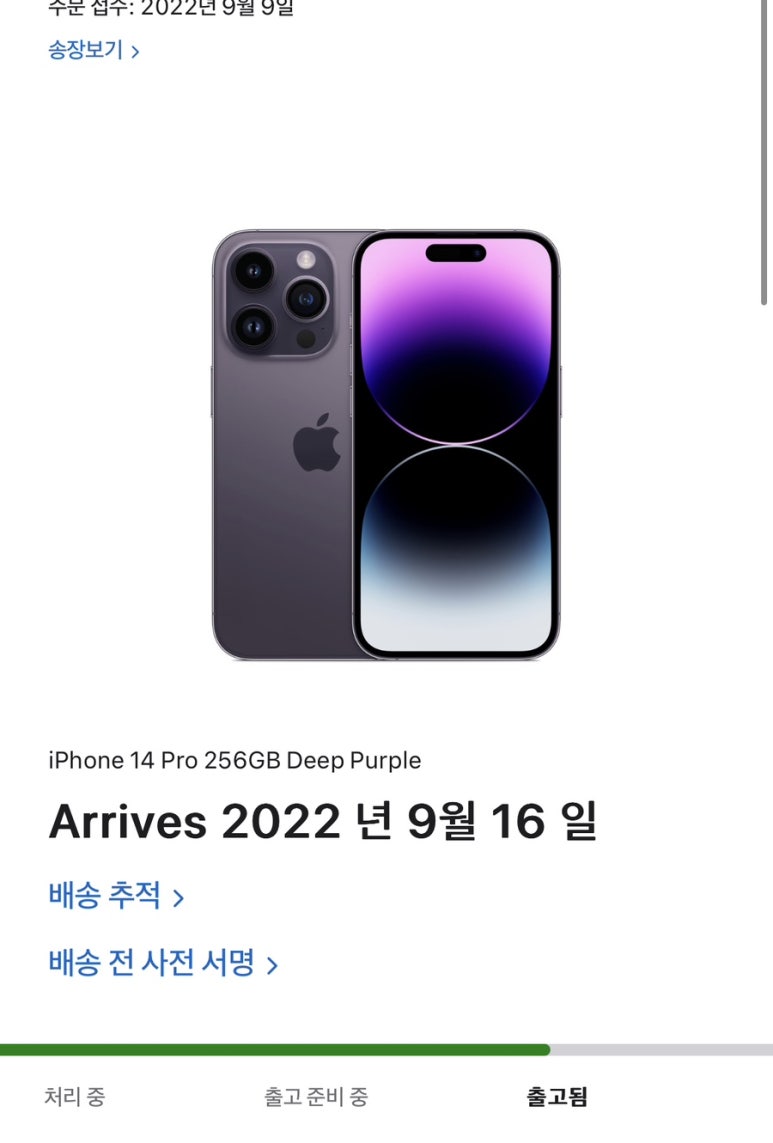Open the 송장보기 invoice link
This screenshot has width=773, height=1143.
pos(93,49)
